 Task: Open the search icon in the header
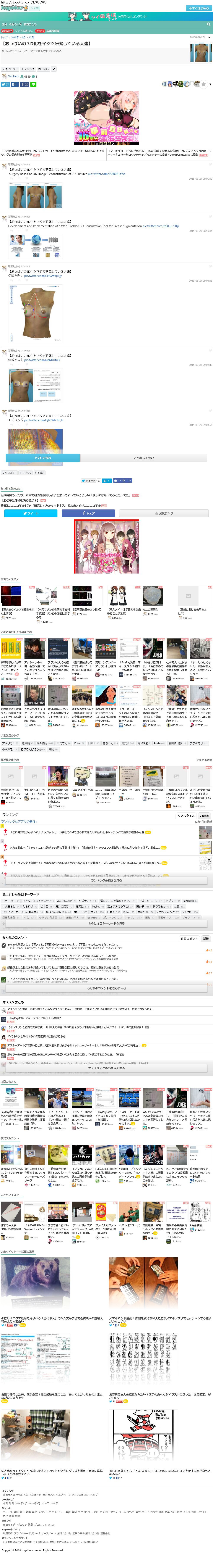(208, 24)
